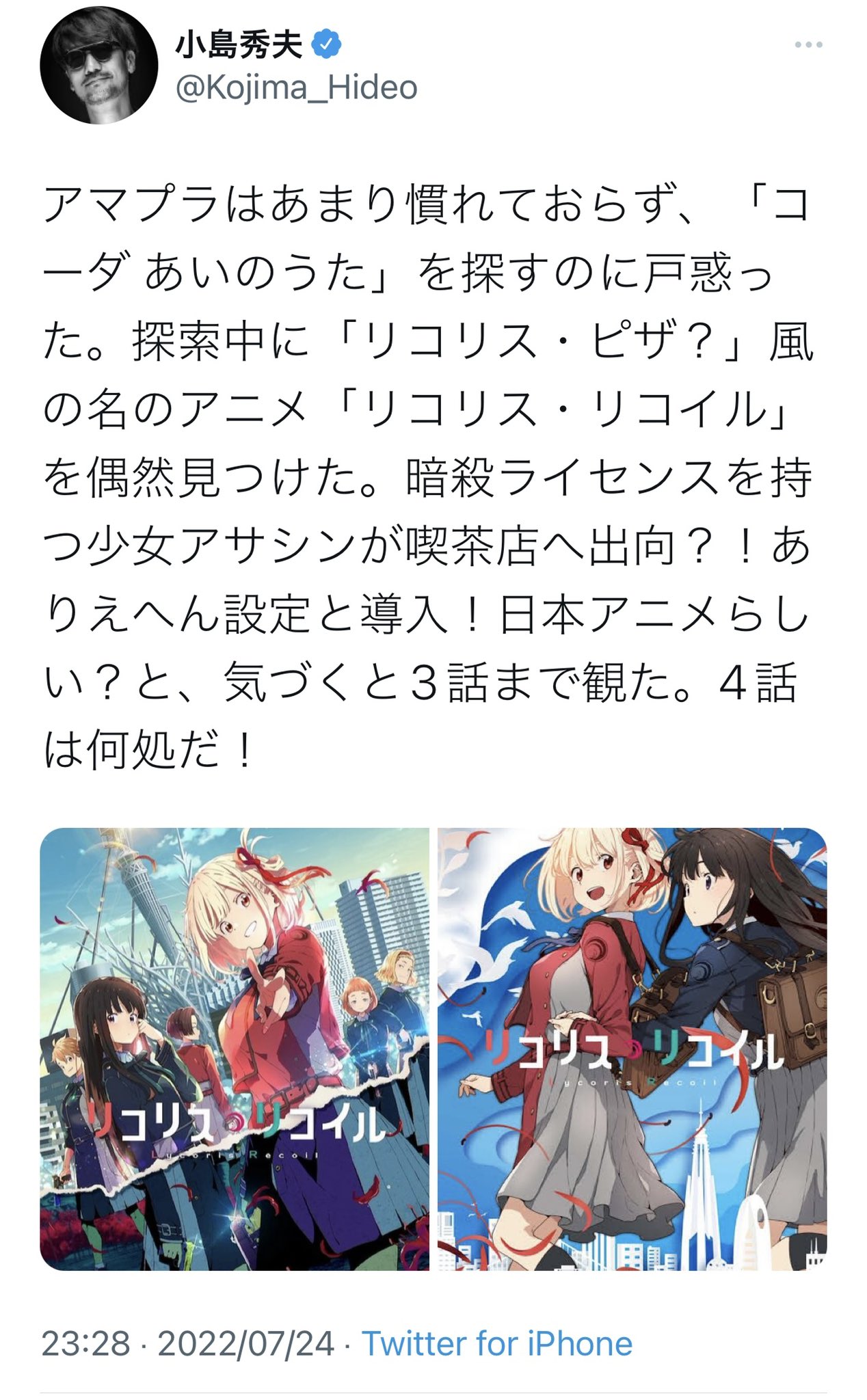Open the @Kojima_Hideo profile handle
The image size is (867, 1400).
click(x=296, y=88)
